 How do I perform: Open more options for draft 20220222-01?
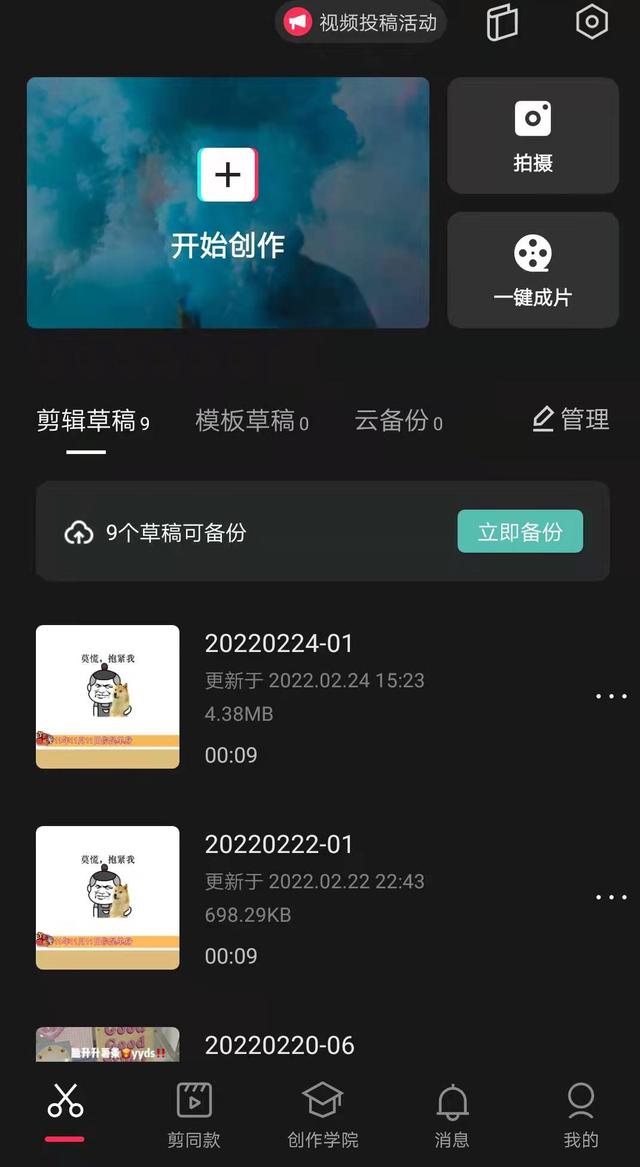[x=611, y=897]
